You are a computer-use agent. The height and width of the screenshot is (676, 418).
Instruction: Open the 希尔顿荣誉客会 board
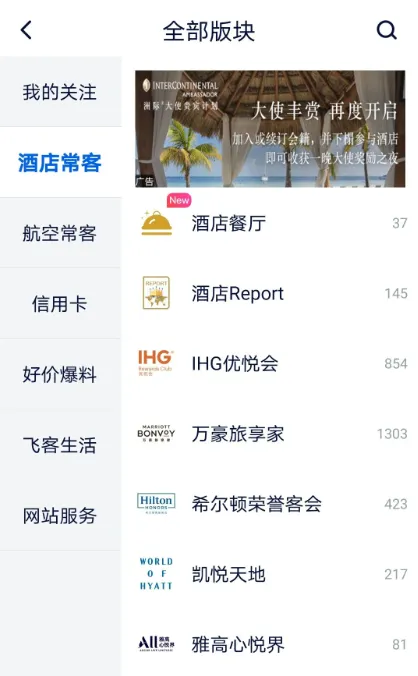click(x=270, y=504)
